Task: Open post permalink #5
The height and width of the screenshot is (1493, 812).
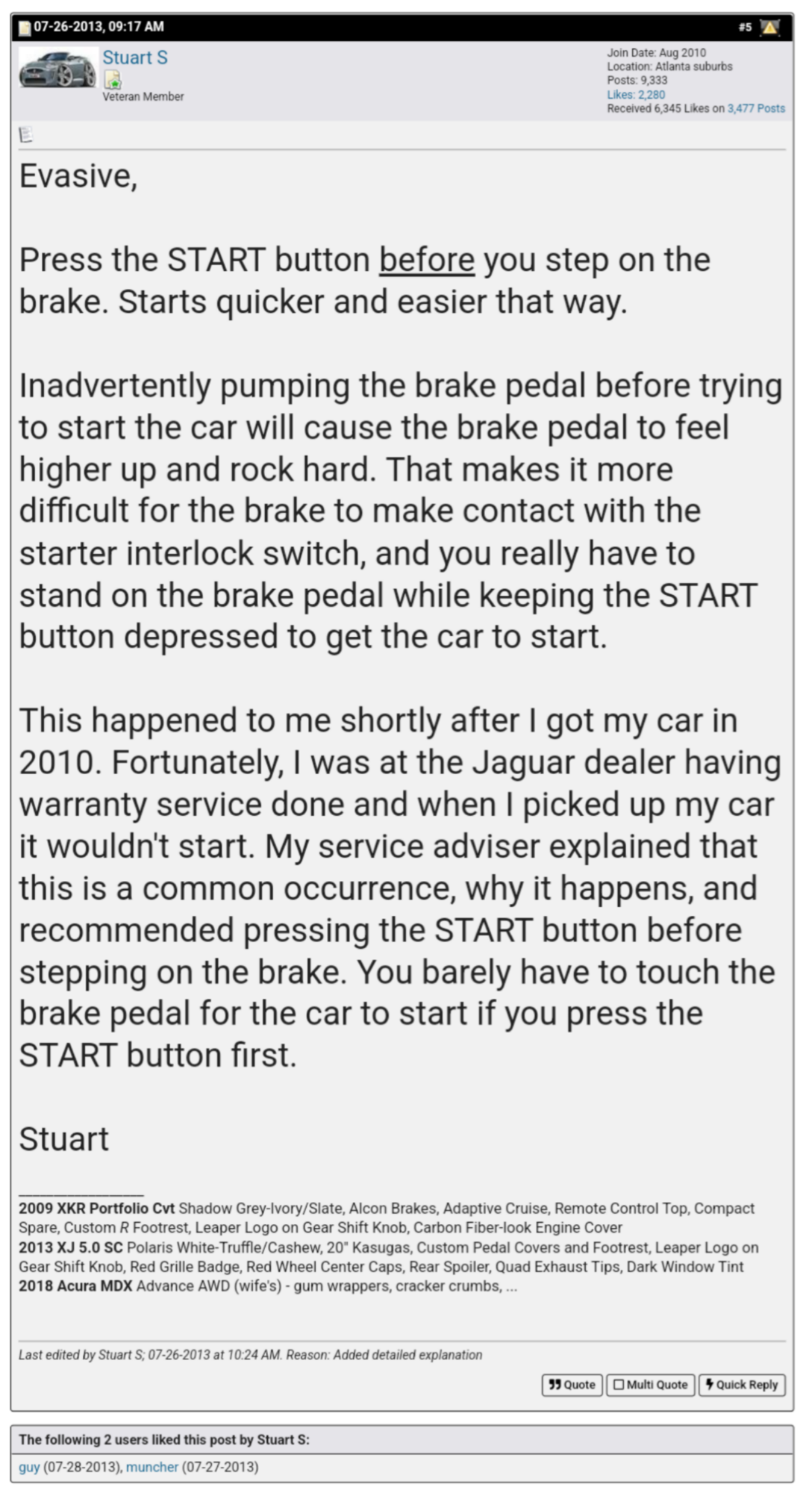Action: pos(744,27)
